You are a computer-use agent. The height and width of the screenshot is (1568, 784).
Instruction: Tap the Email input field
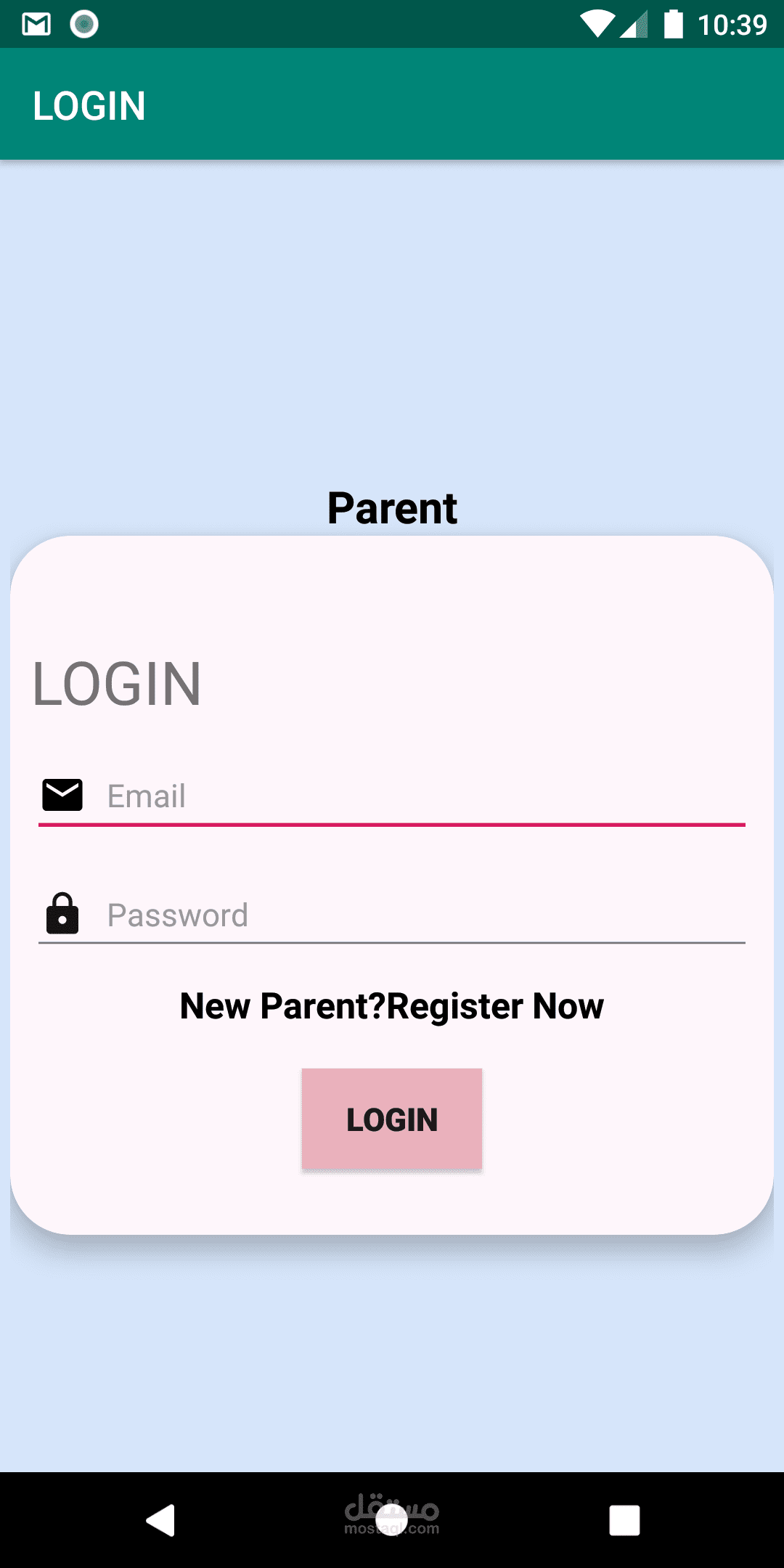(x=392, y=796)
